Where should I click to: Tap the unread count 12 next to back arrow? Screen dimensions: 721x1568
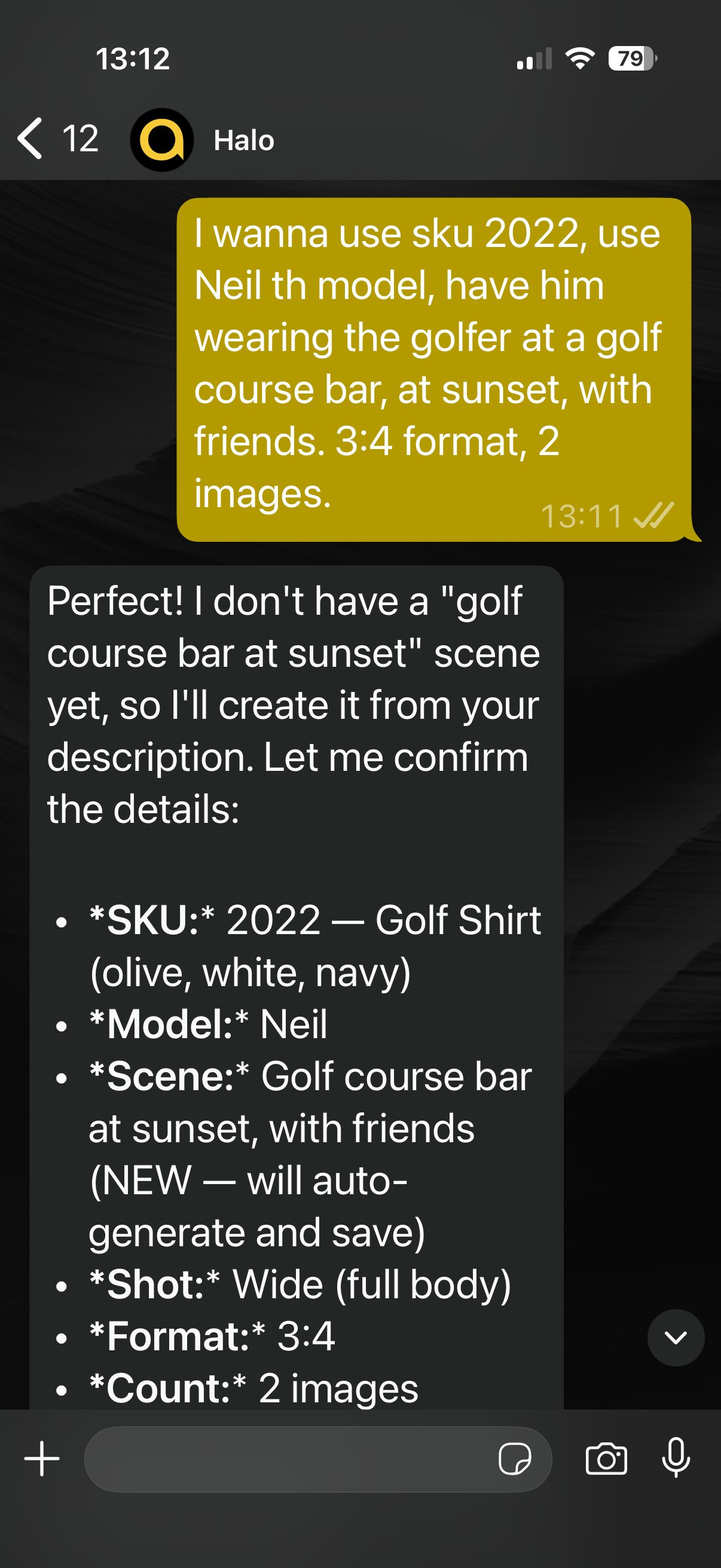[81, 138]
